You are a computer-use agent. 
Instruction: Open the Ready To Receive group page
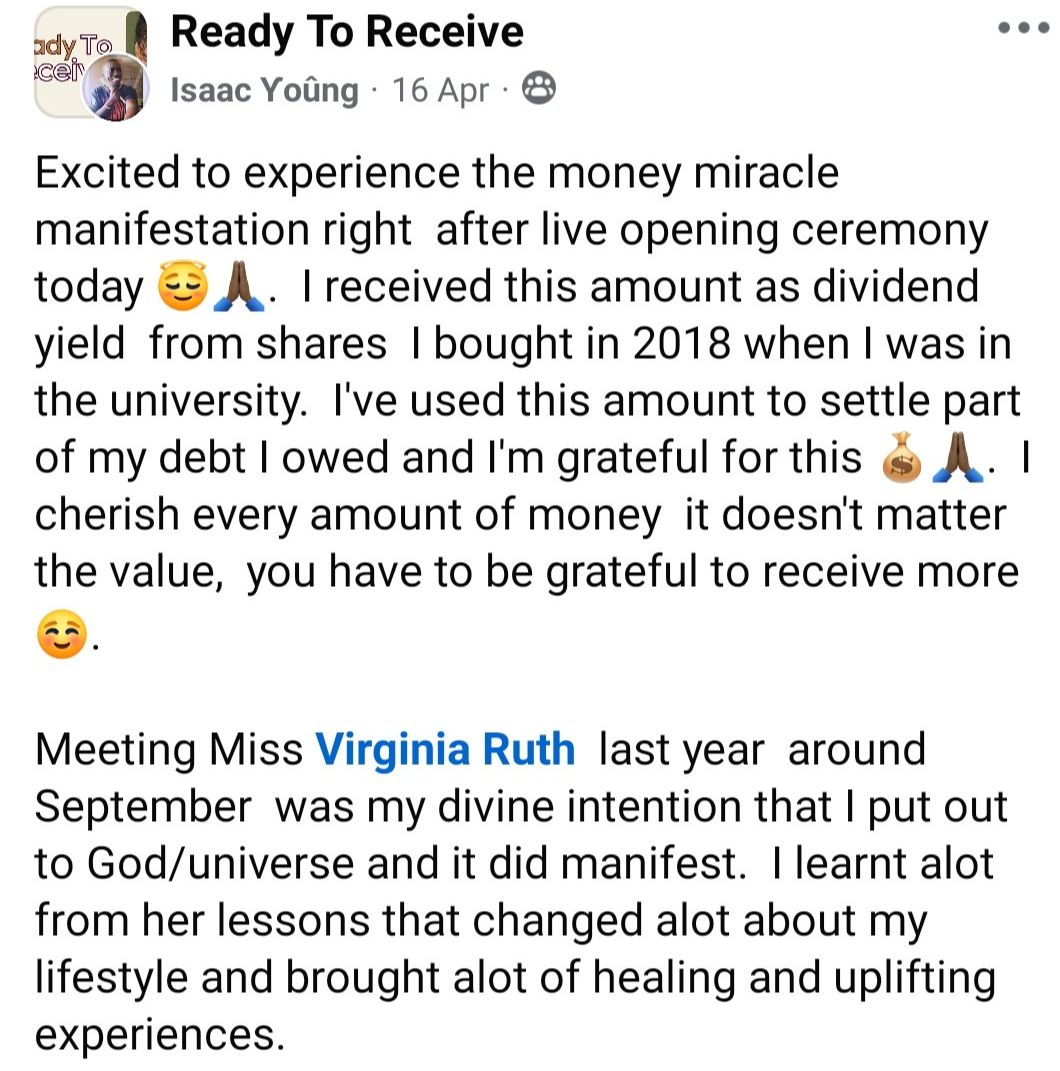(x=347, y=32)
